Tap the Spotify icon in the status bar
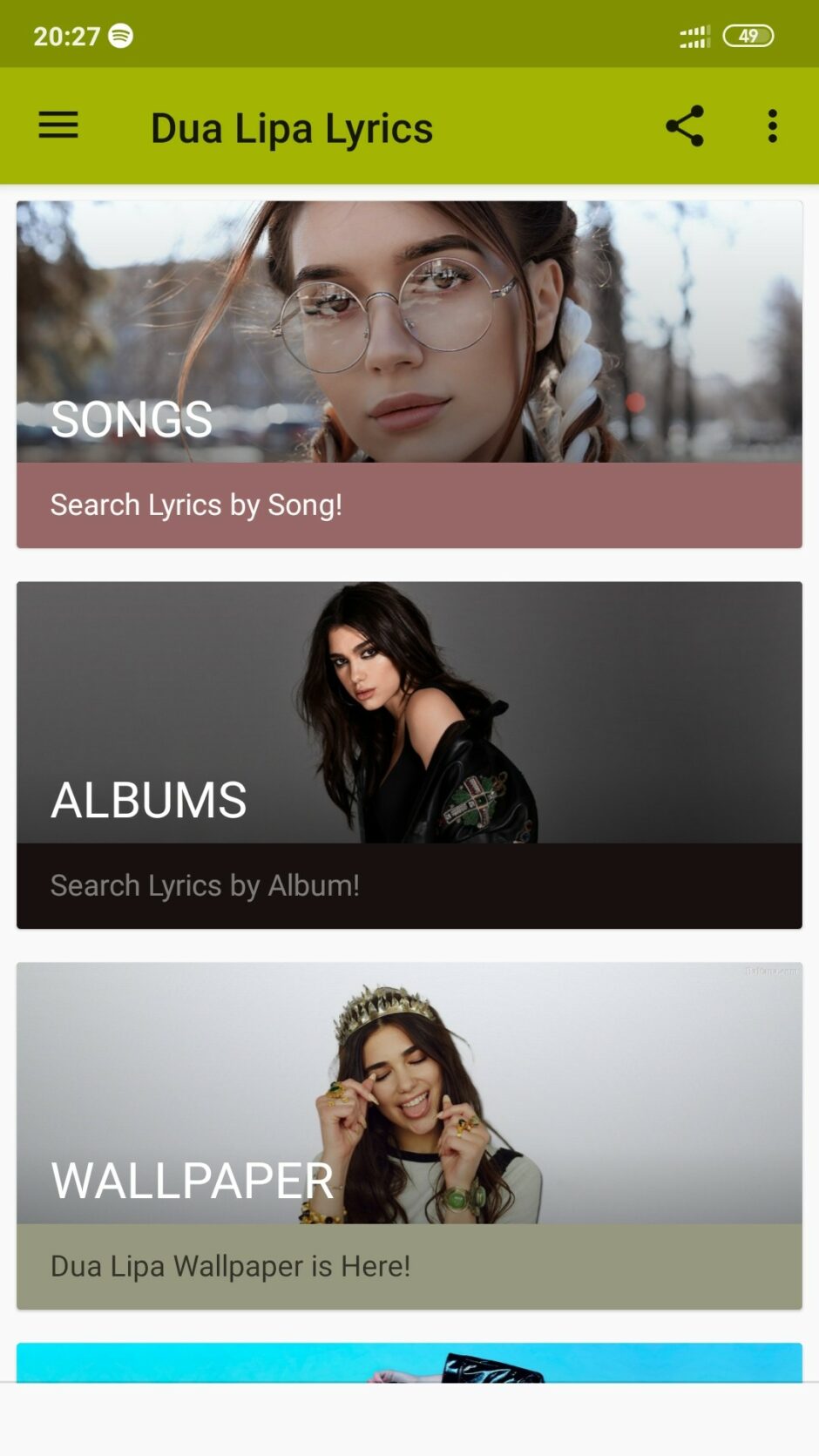The image size is (819, 1456). tap(122, 34)
